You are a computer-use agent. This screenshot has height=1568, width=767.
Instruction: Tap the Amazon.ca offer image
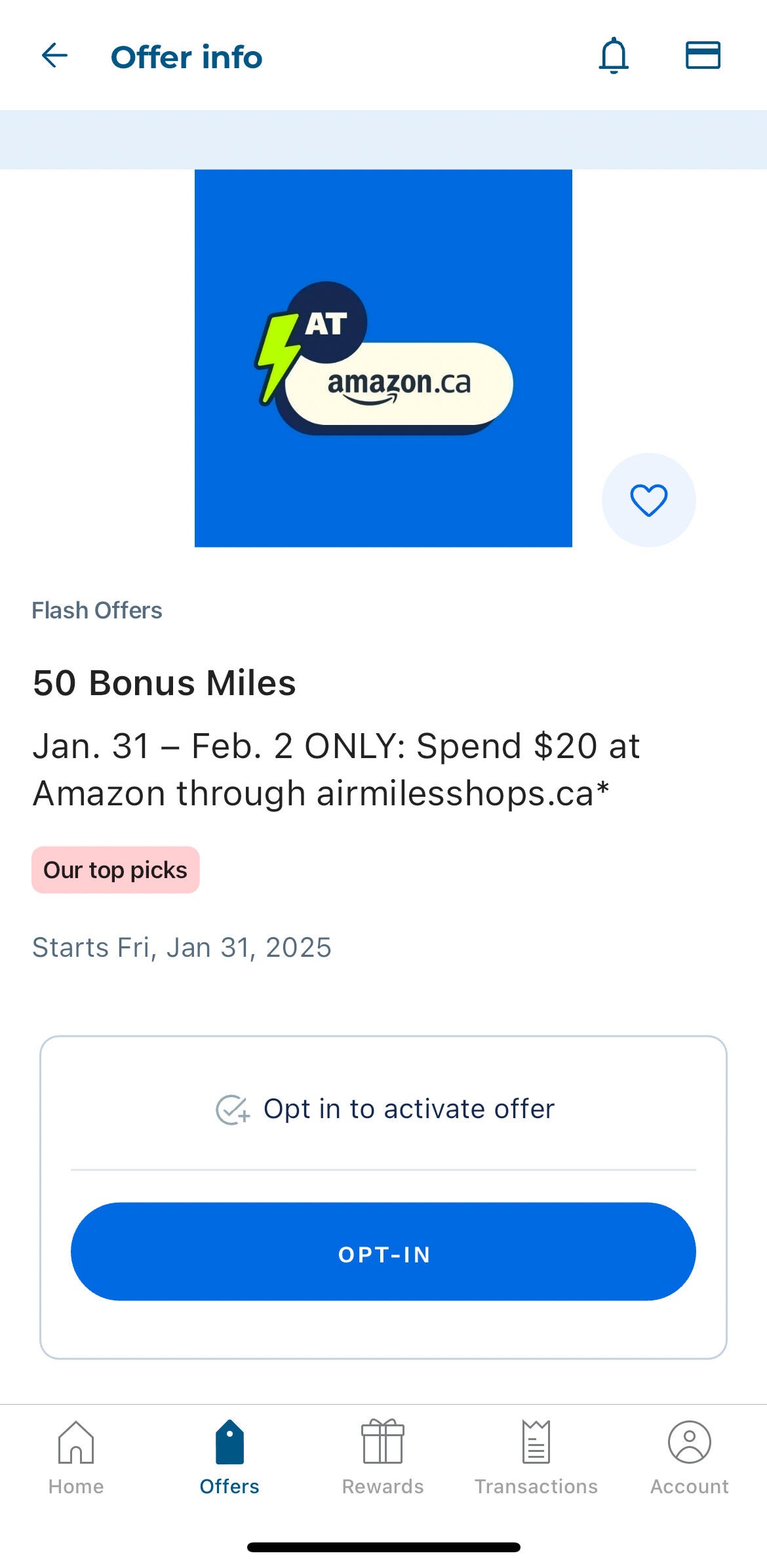click(x=383, y=358)
